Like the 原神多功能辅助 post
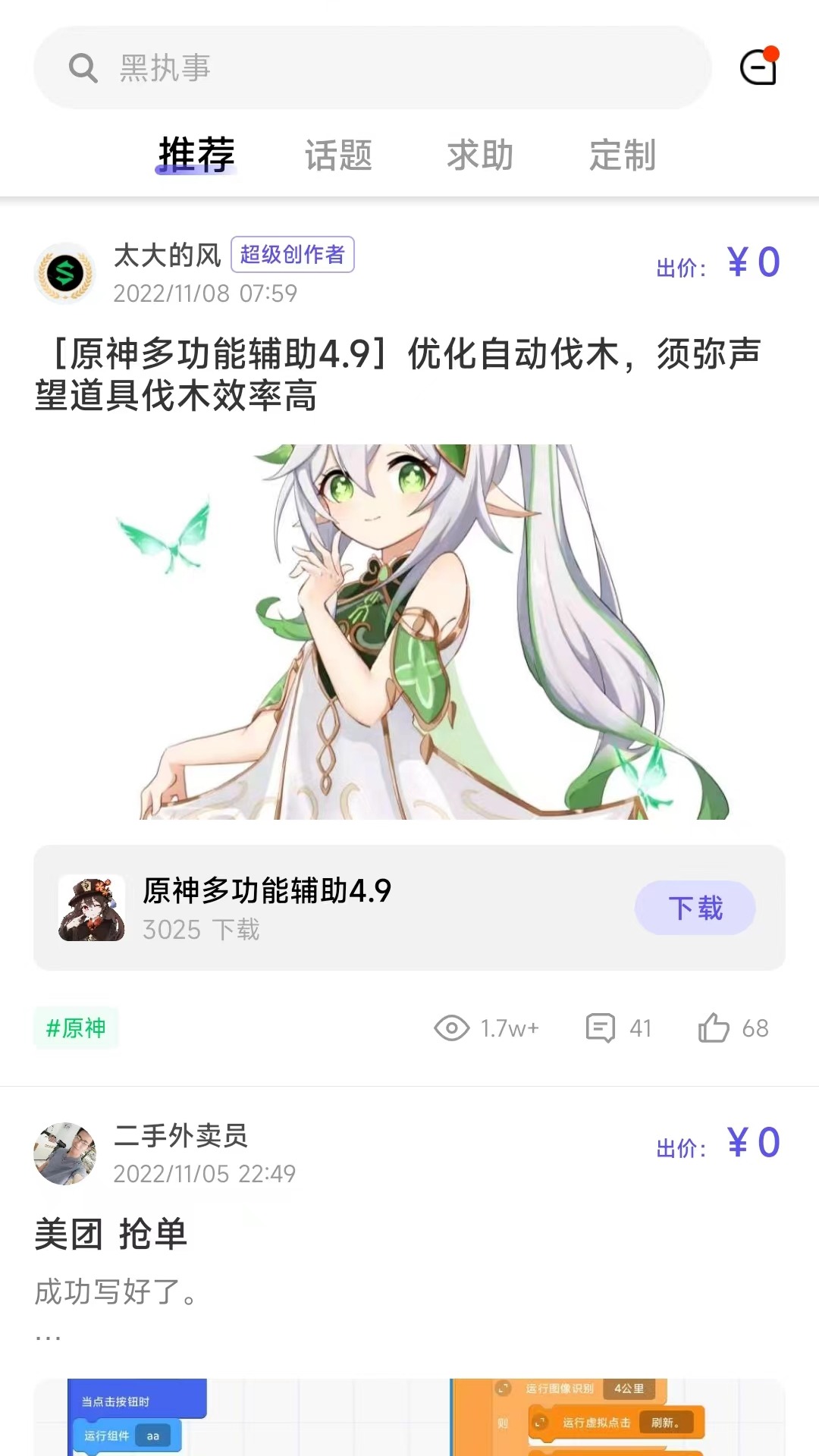This screenshot has height=1456, width=819. 732,1028
